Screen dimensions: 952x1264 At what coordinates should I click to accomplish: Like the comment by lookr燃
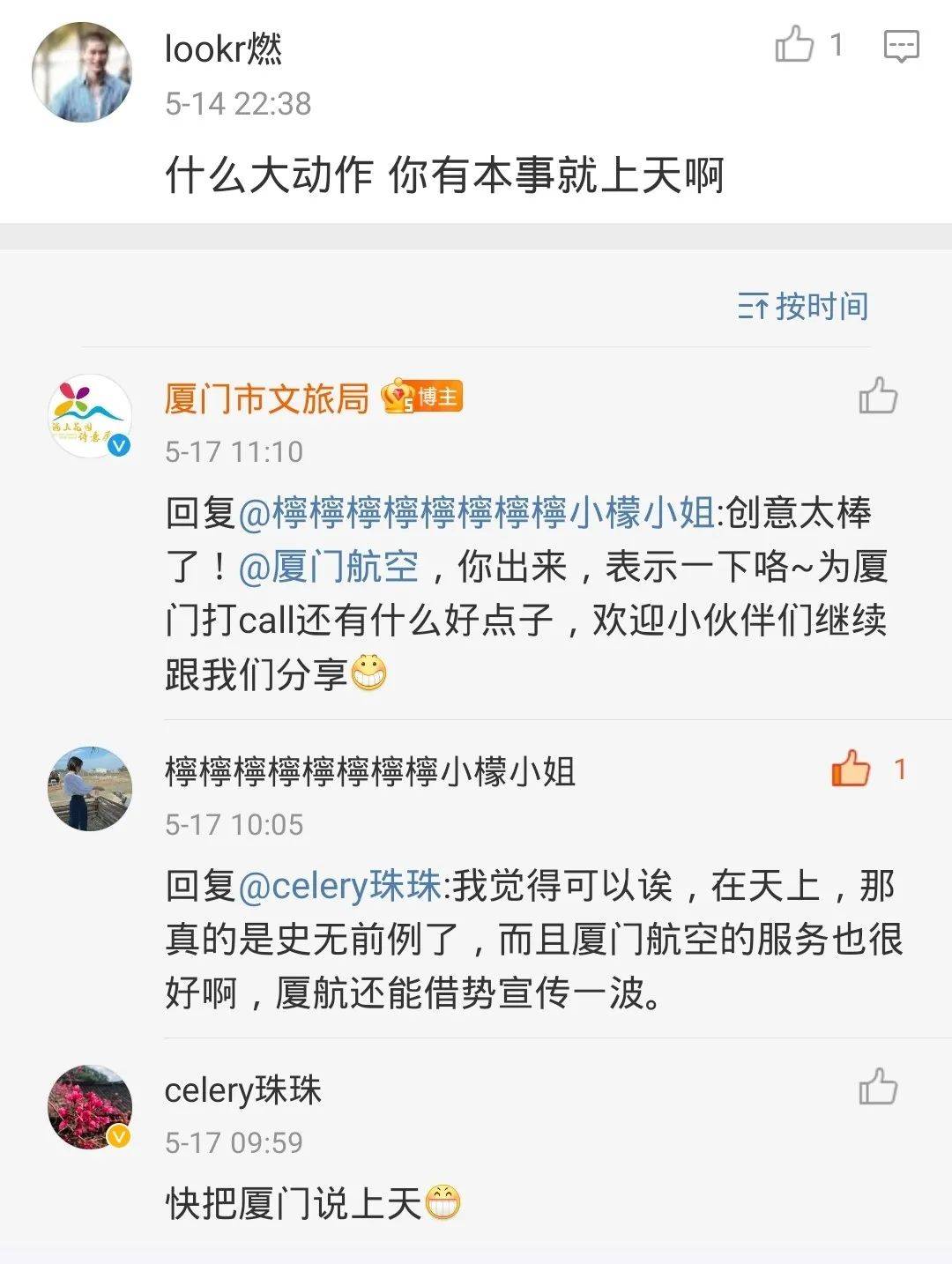coord(795,44)
